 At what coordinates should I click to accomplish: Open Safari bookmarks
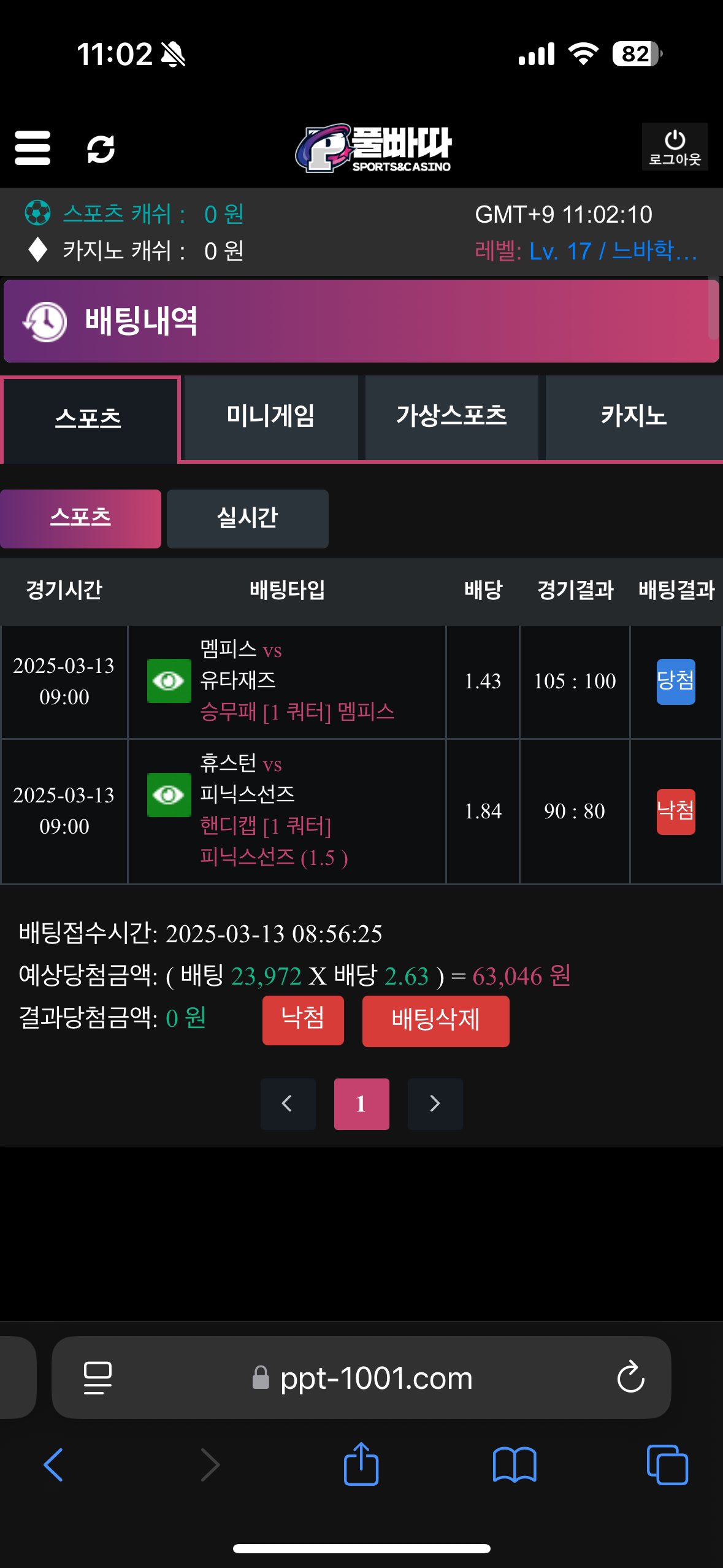coord(514,1465)
